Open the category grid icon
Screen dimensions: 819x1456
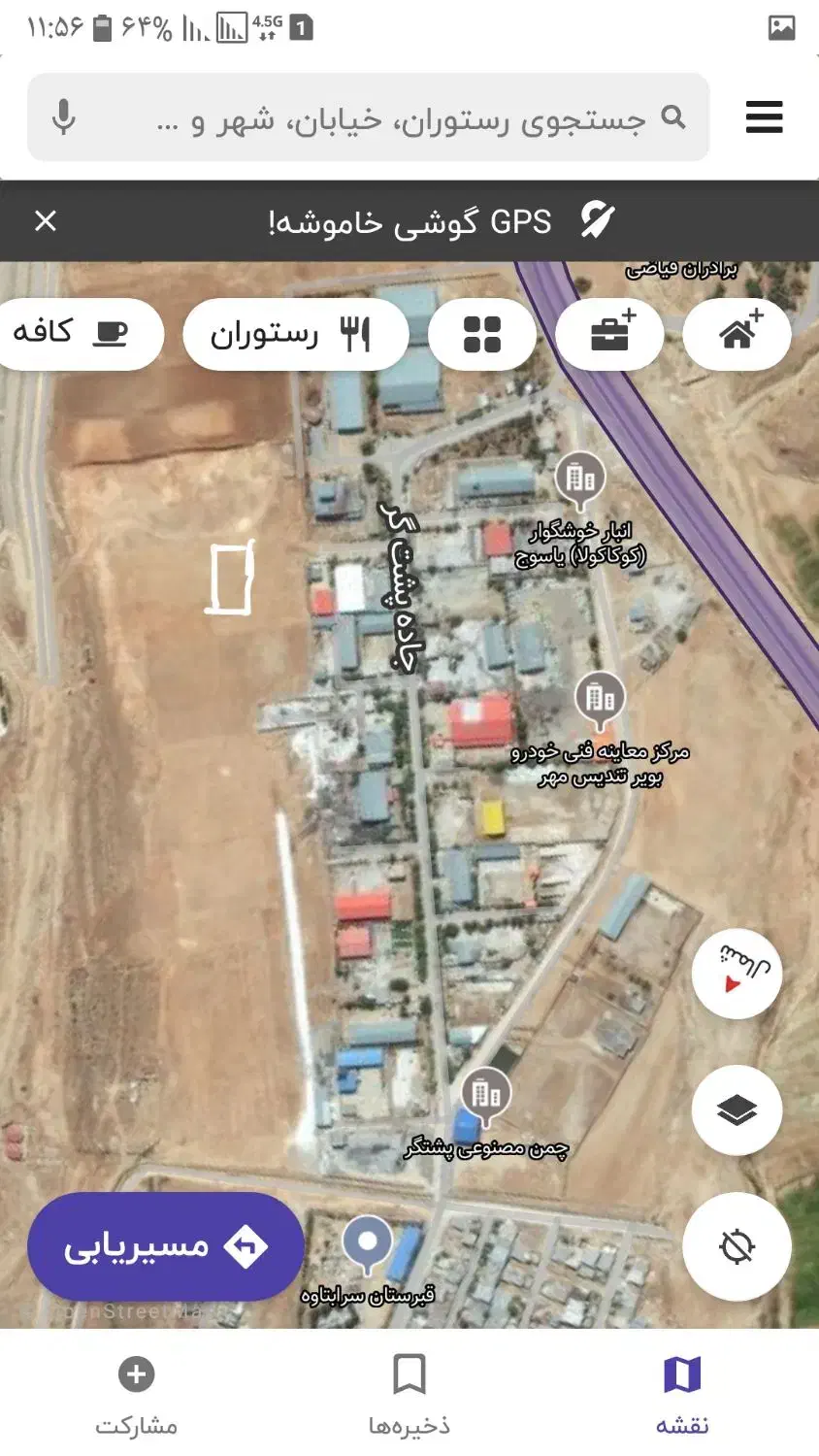pyautogui.click(x=482, y=333)
